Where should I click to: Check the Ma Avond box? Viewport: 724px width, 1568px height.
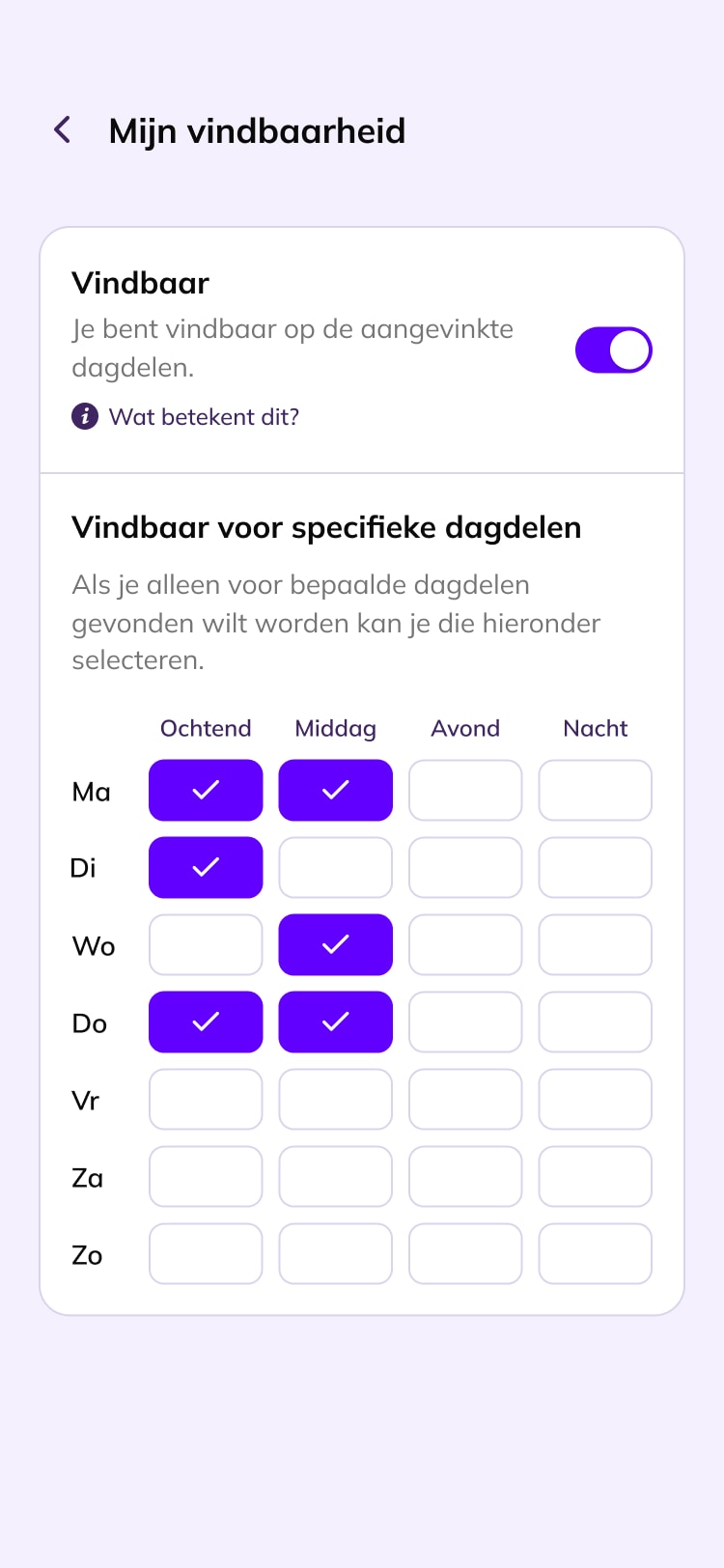[x=465, y=791]
